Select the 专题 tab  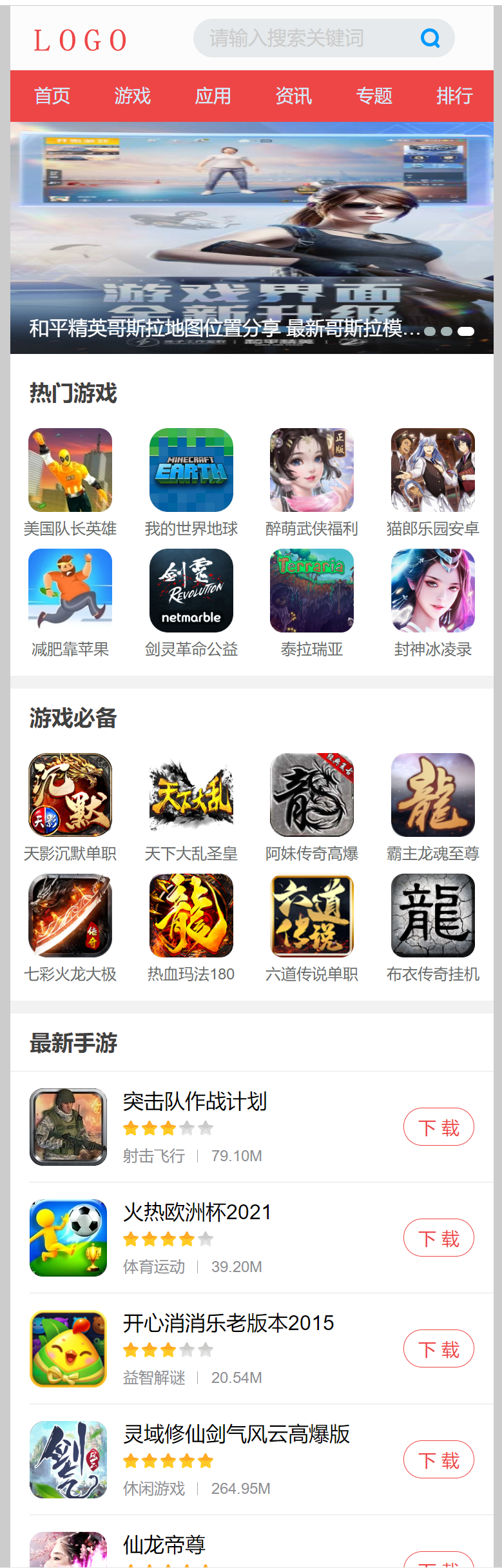click(x=374, y=96)
